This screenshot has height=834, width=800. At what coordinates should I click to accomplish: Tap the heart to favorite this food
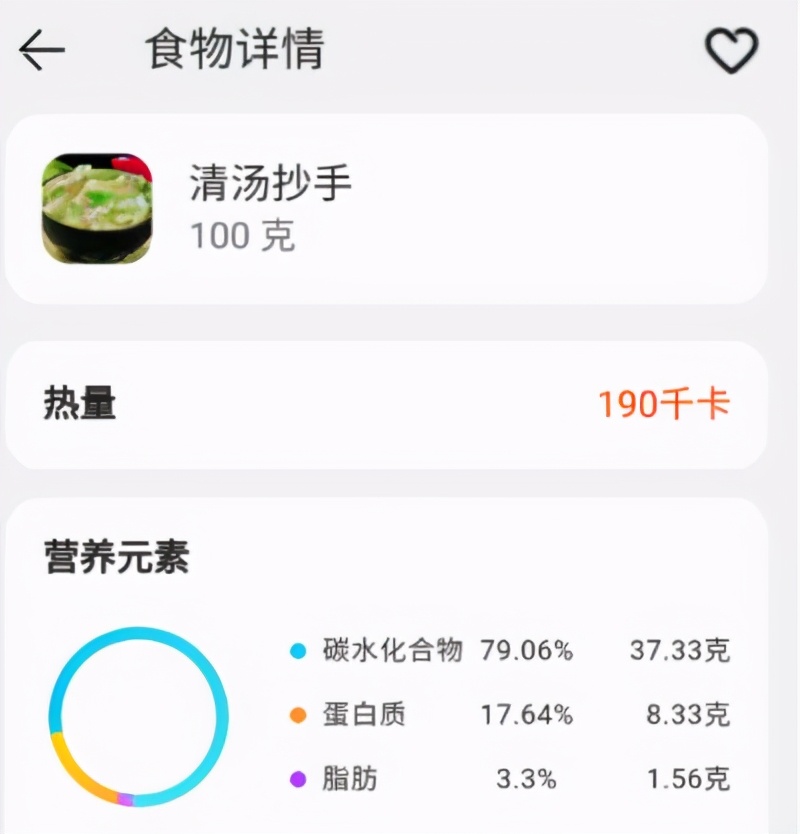point(735,49)
